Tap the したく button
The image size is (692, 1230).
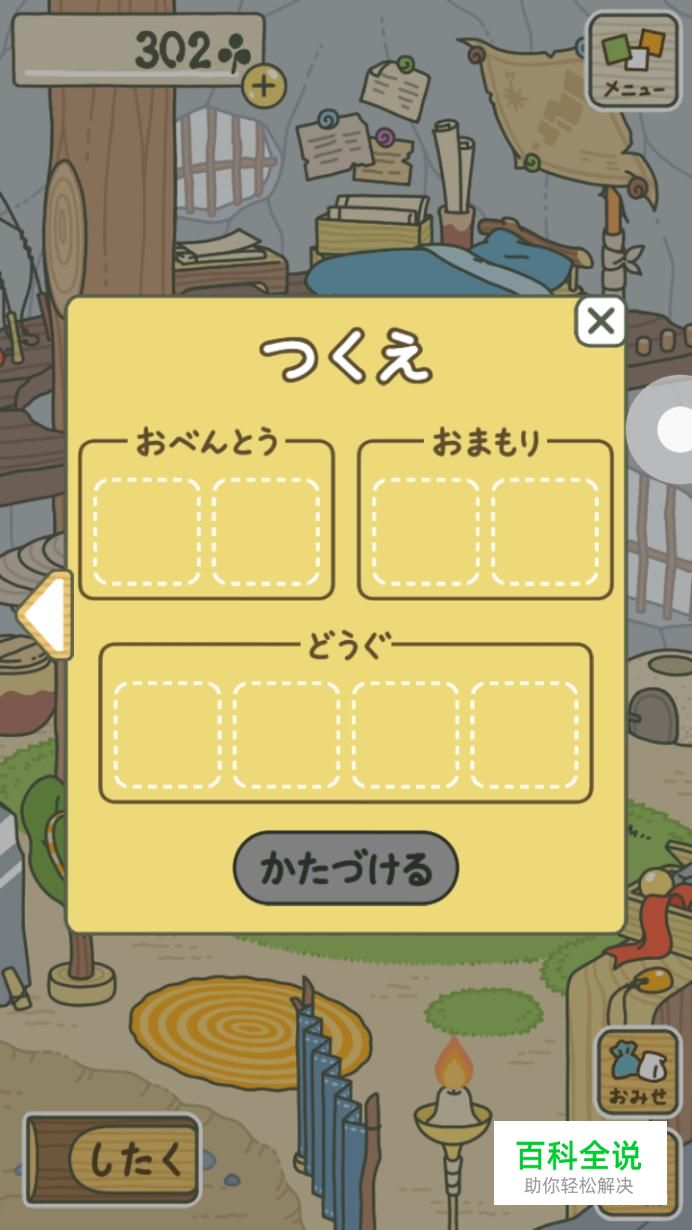click(x=112, y=1160)
